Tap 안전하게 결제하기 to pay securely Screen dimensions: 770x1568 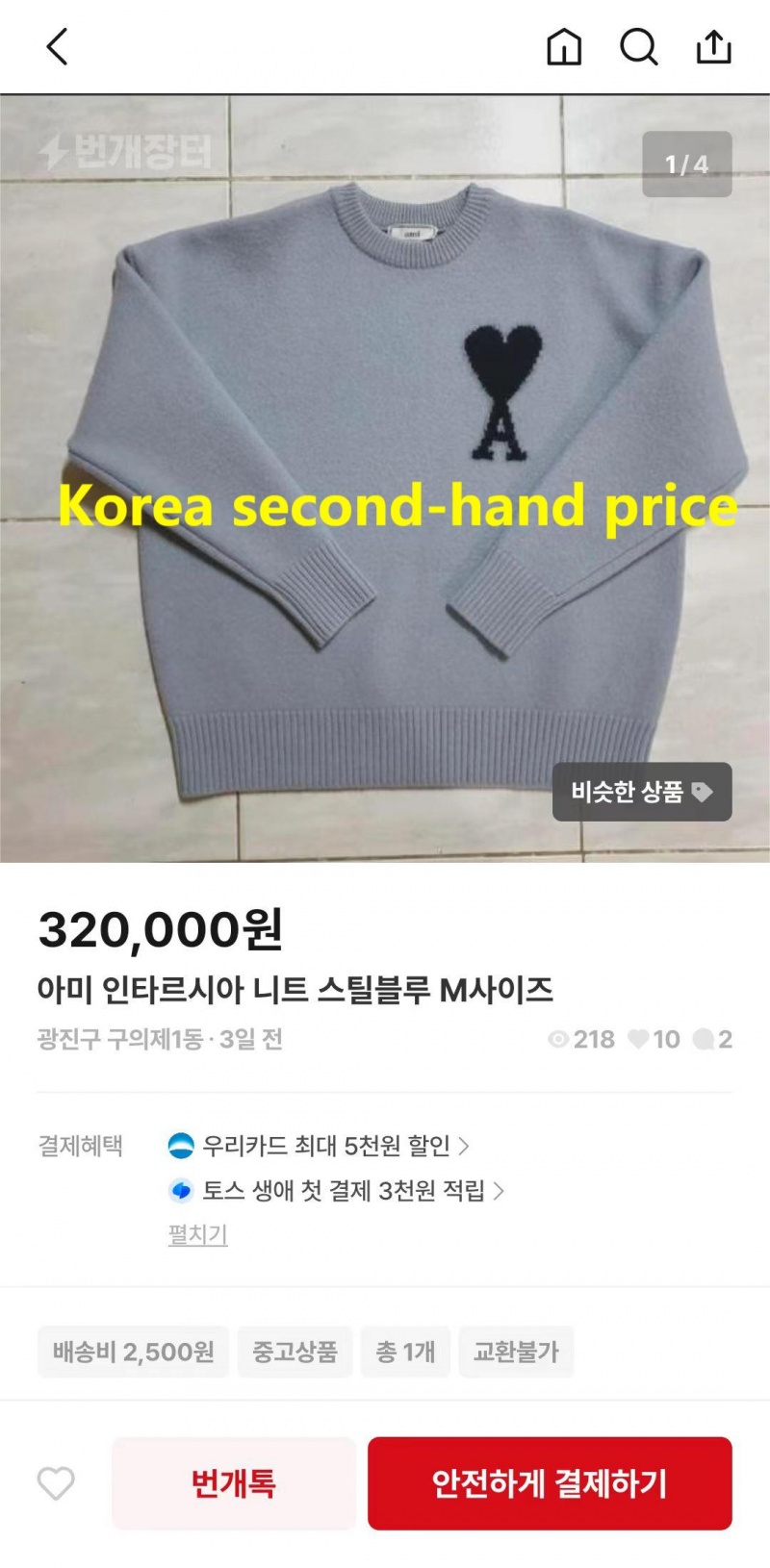pyautogui.click(x=550, y=1483)
